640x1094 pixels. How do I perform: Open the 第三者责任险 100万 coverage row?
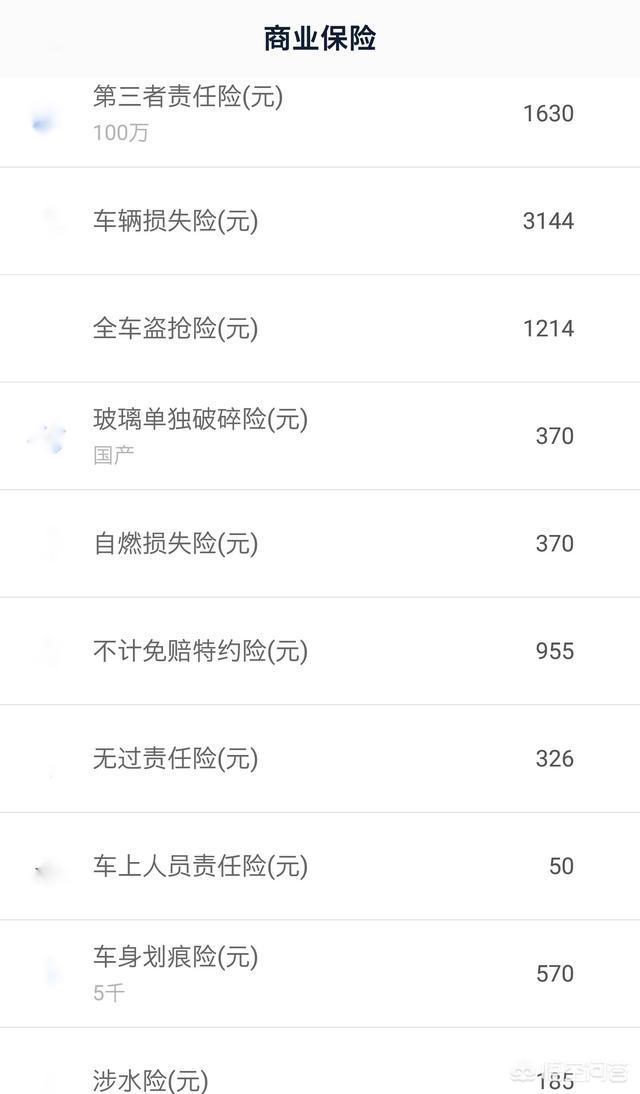(x=320, y=122)
